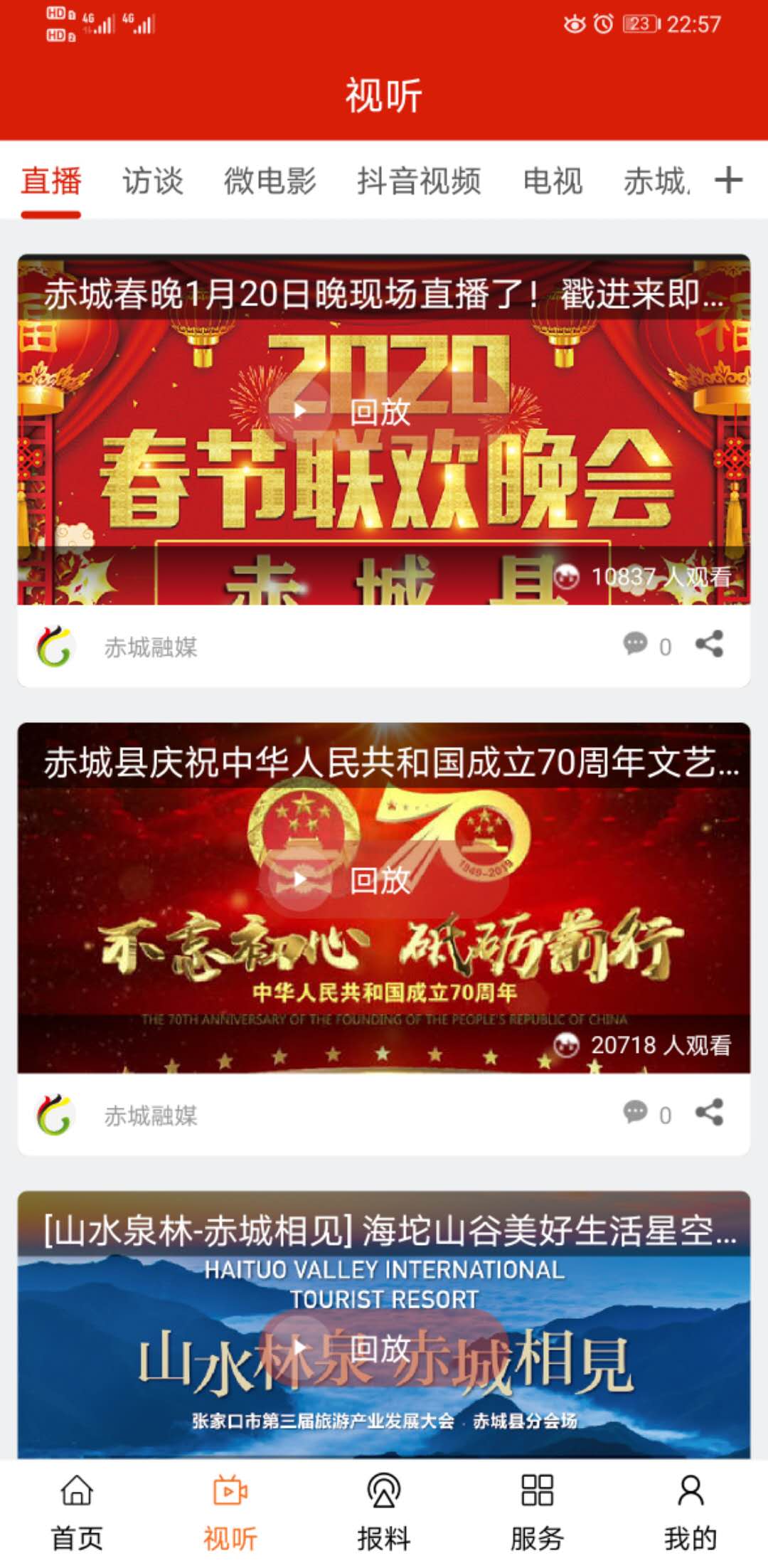The image size is (768, 1568).
Task: Open the 抖音视频 tab
Action: coord(419,181)
